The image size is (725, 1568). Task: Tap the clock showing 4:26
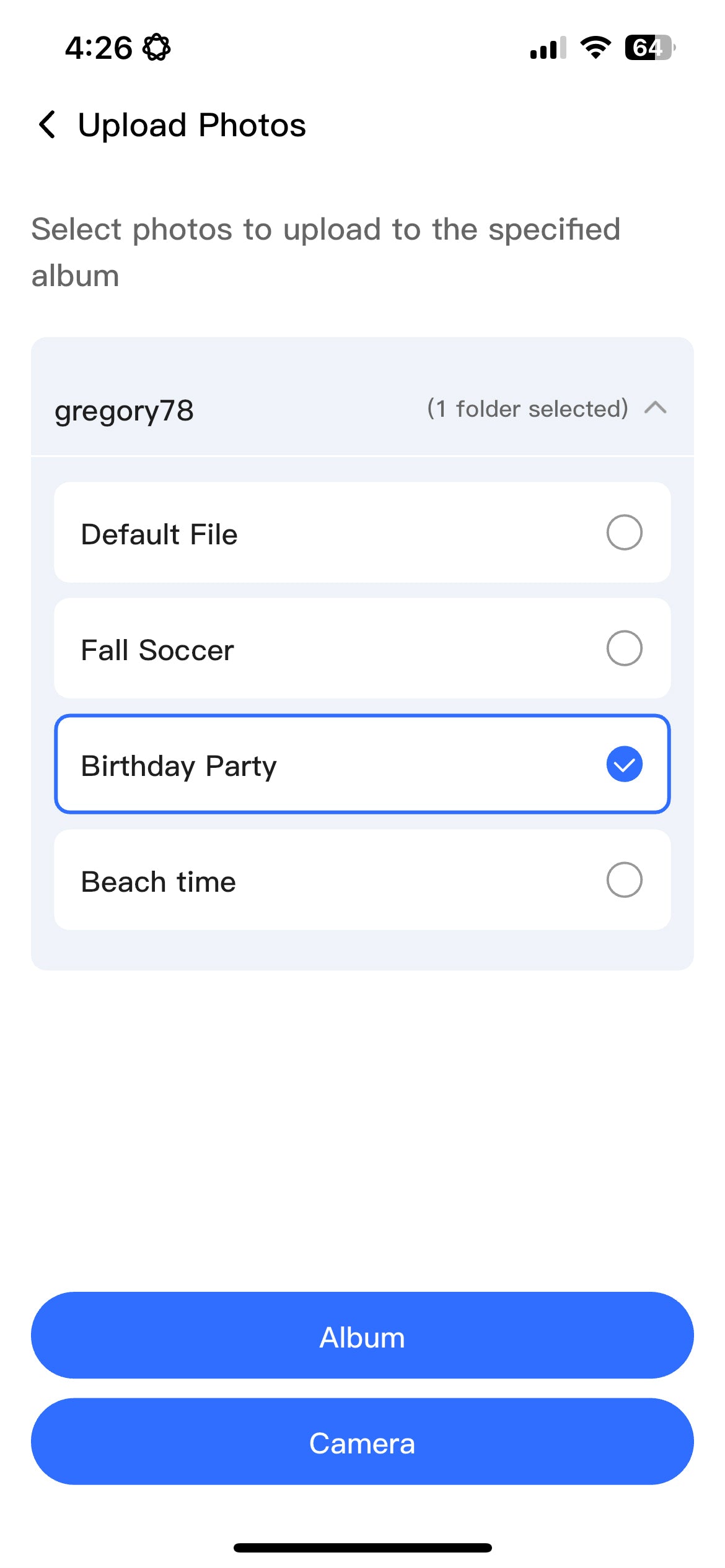coord(99,48)
